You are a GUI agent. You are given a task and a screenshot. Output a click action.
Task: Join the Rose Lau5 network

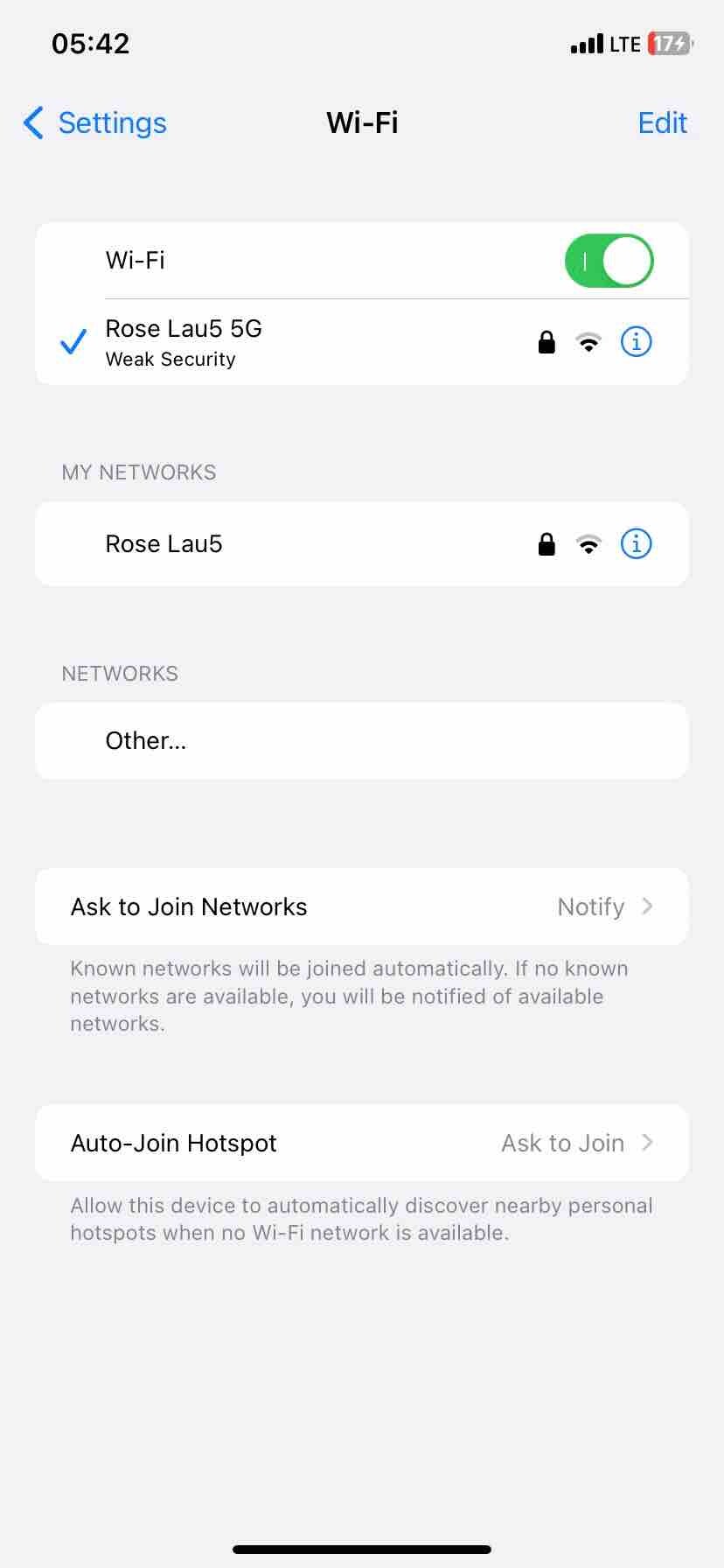pos(164,544)
